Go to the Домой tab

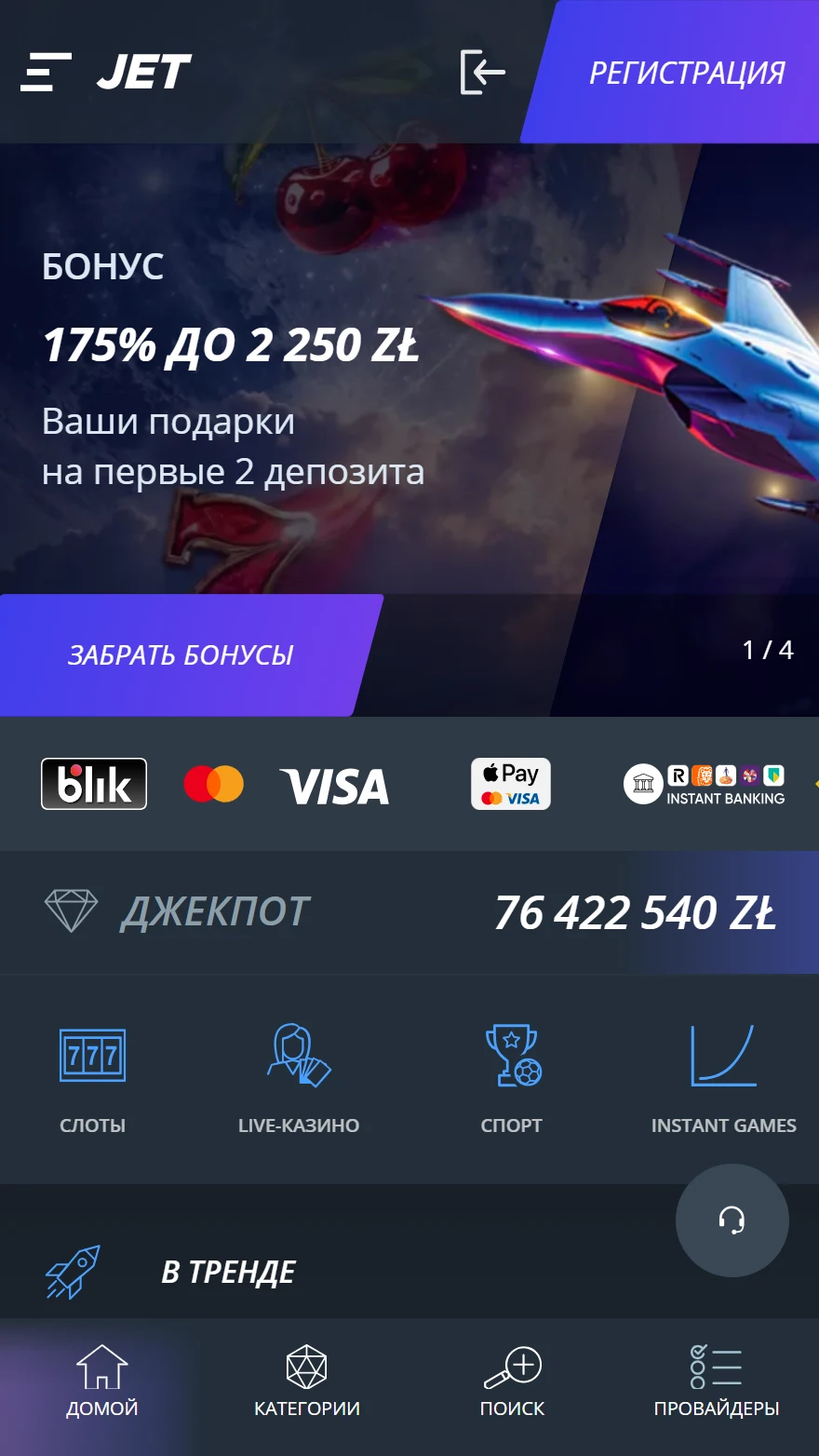pos(102,1382)
